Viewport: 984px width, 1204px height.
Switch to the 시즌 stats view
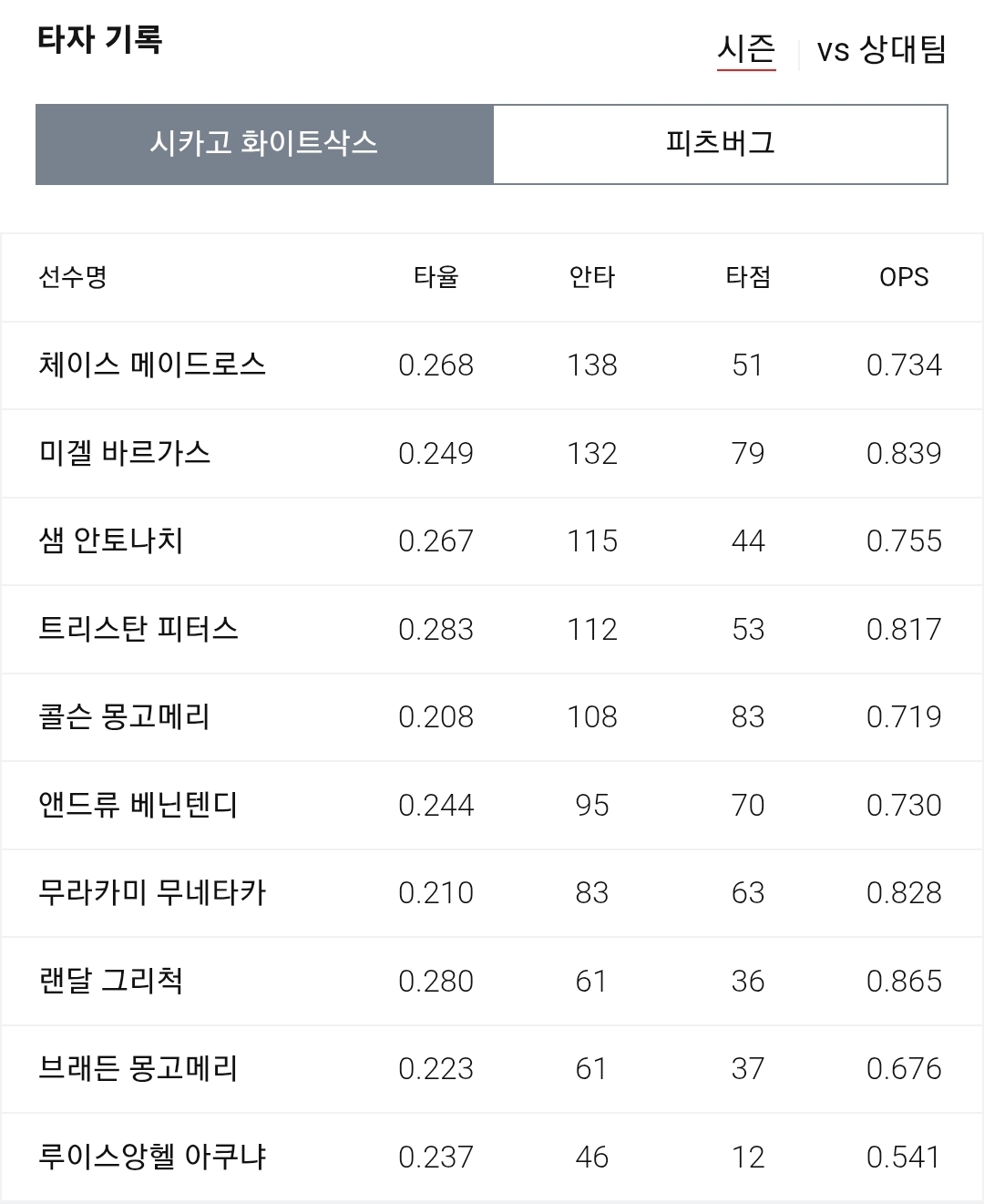[x=745, y=50]
